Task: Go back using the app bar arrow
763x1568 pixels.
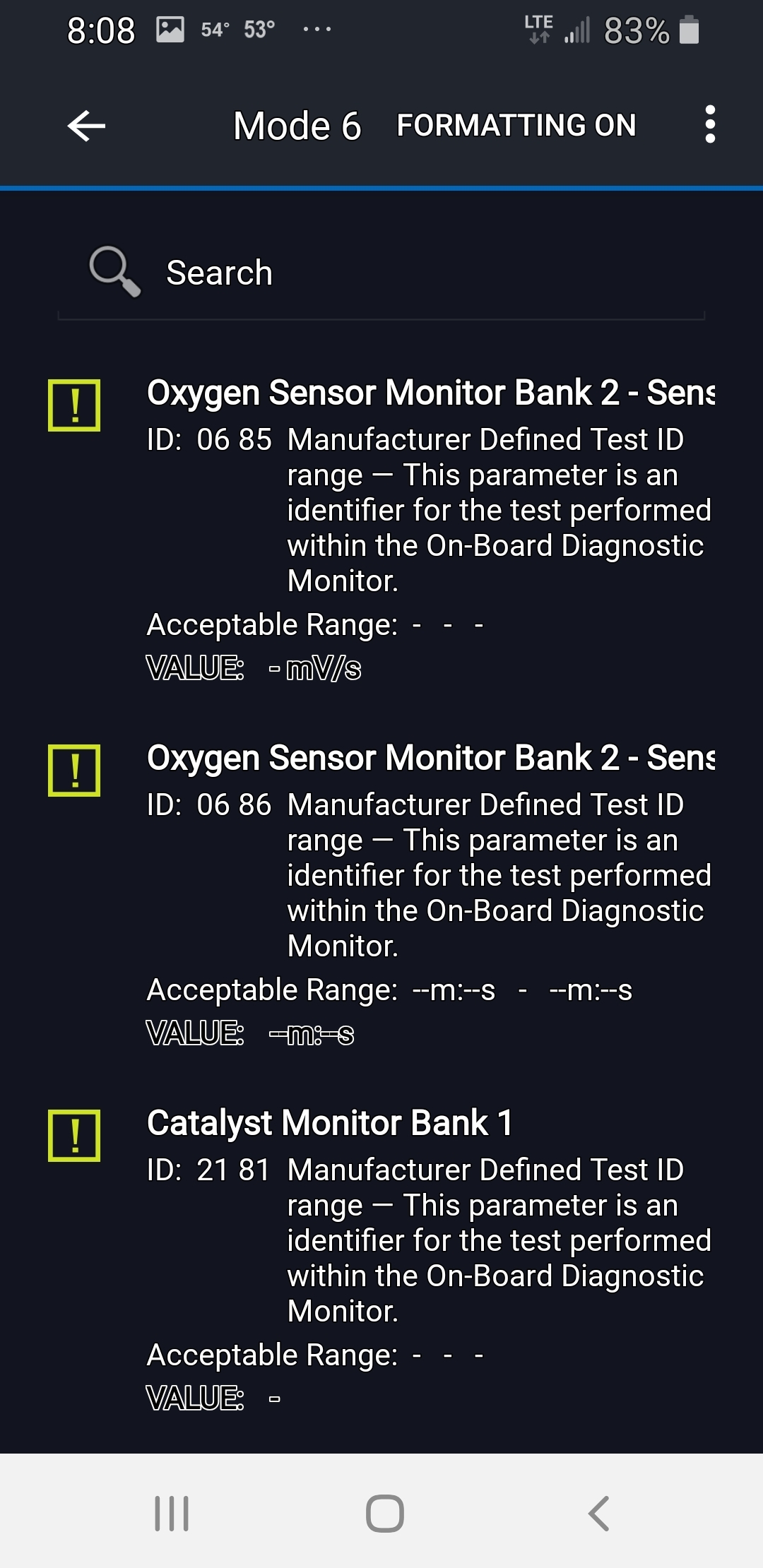Action: point(86,126)
